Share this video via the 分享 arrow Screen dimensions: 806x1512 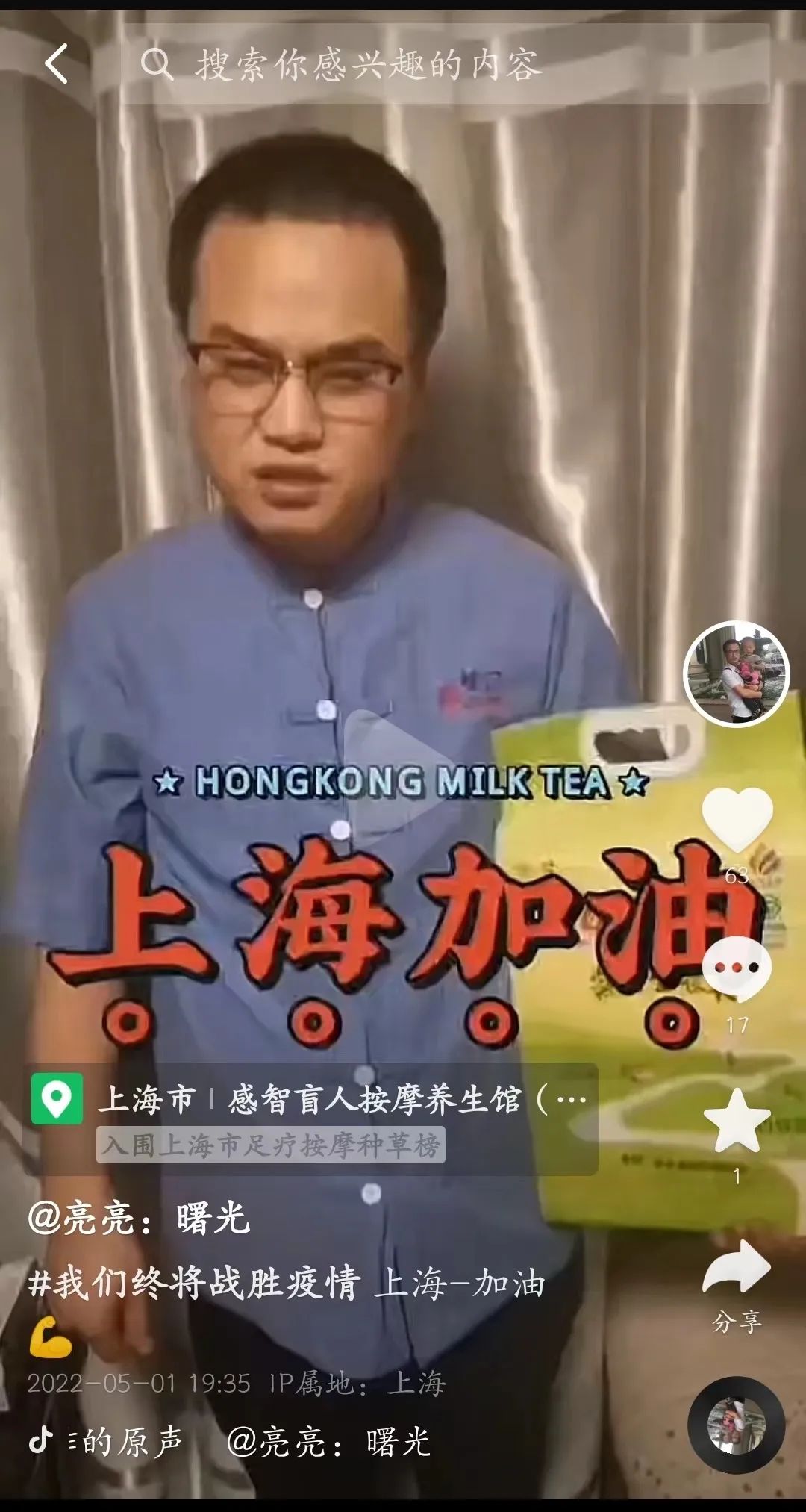(737, 1266)
